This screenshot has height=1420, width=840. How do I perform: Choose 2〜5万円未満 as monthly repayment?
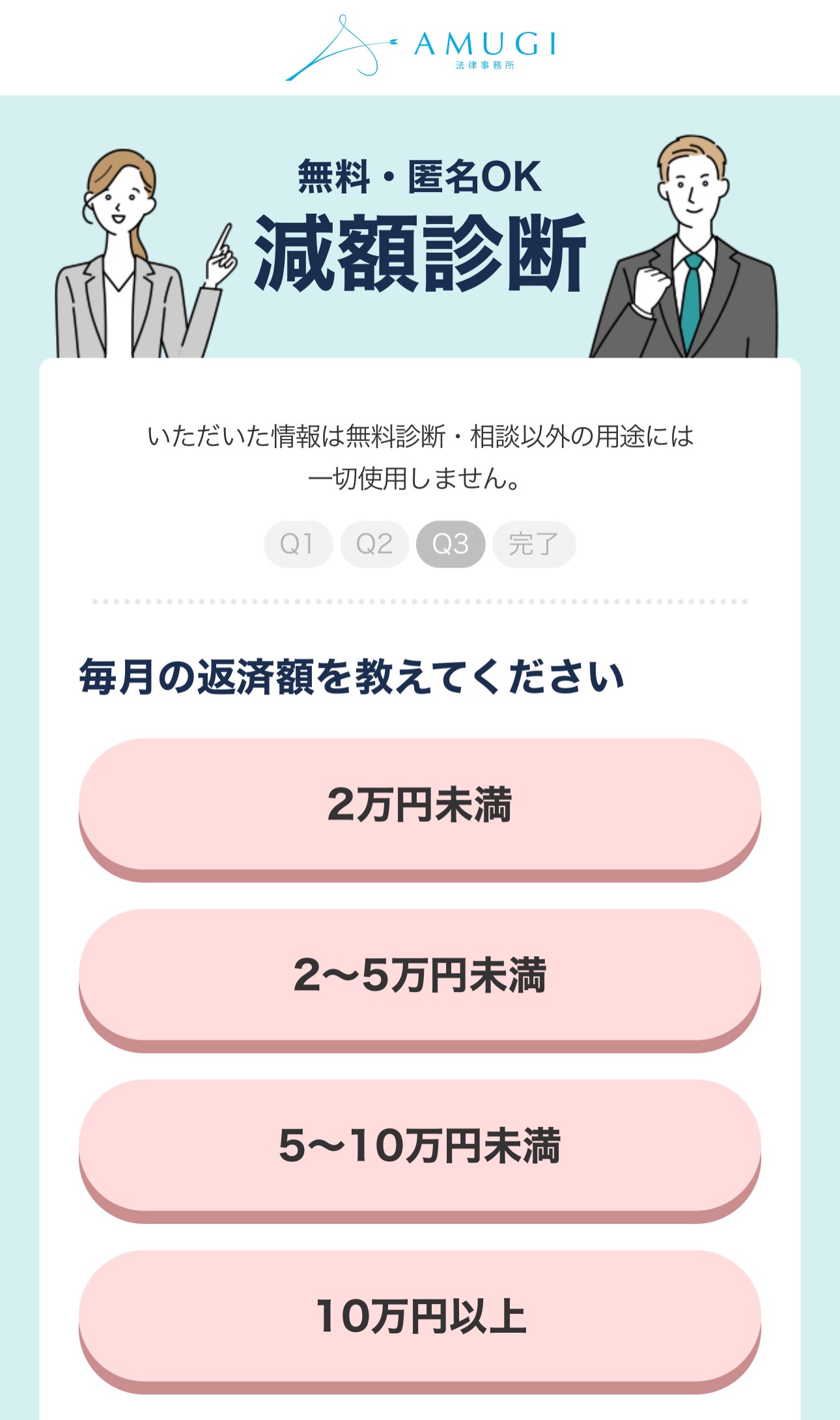420,976
